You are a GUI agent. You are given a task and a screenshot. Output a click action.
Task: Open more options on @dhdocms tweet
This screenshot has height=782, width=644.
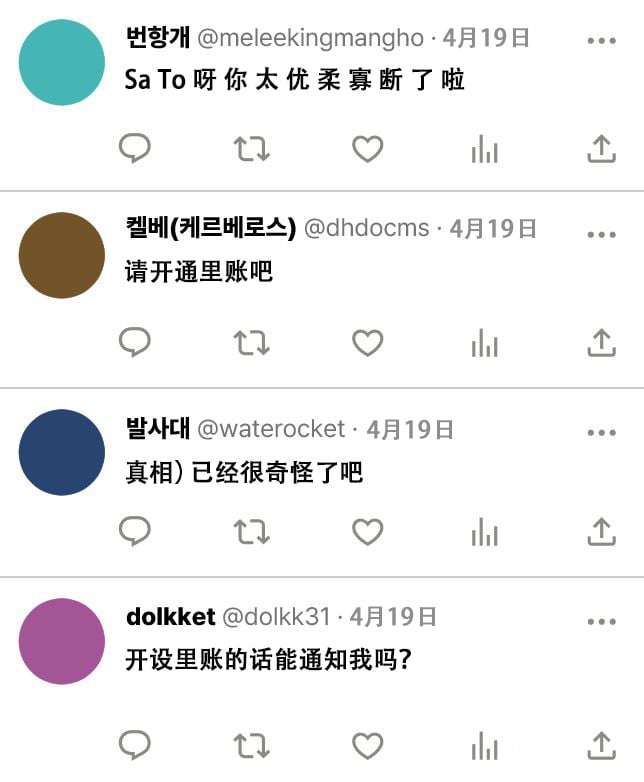pos(601,234)
